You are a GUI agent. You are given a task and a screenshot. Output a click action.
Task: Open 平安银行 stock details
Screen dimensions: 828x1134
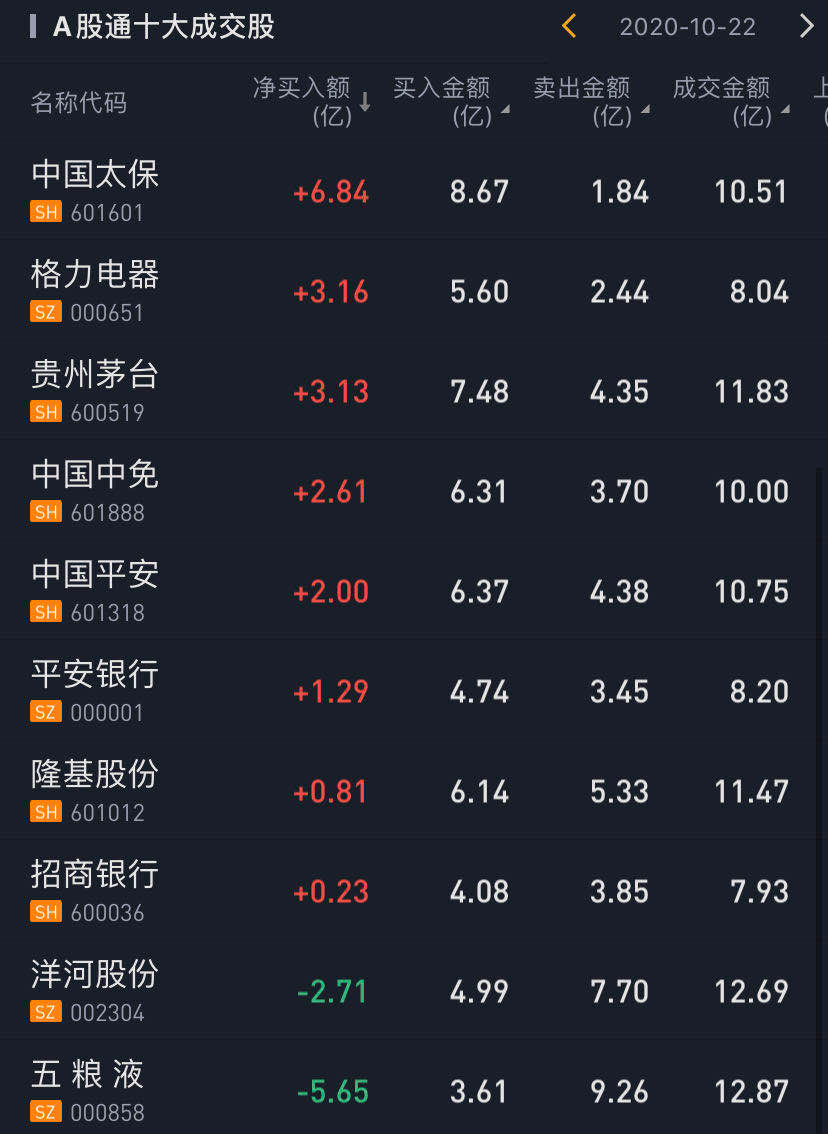tap(95, 689)
